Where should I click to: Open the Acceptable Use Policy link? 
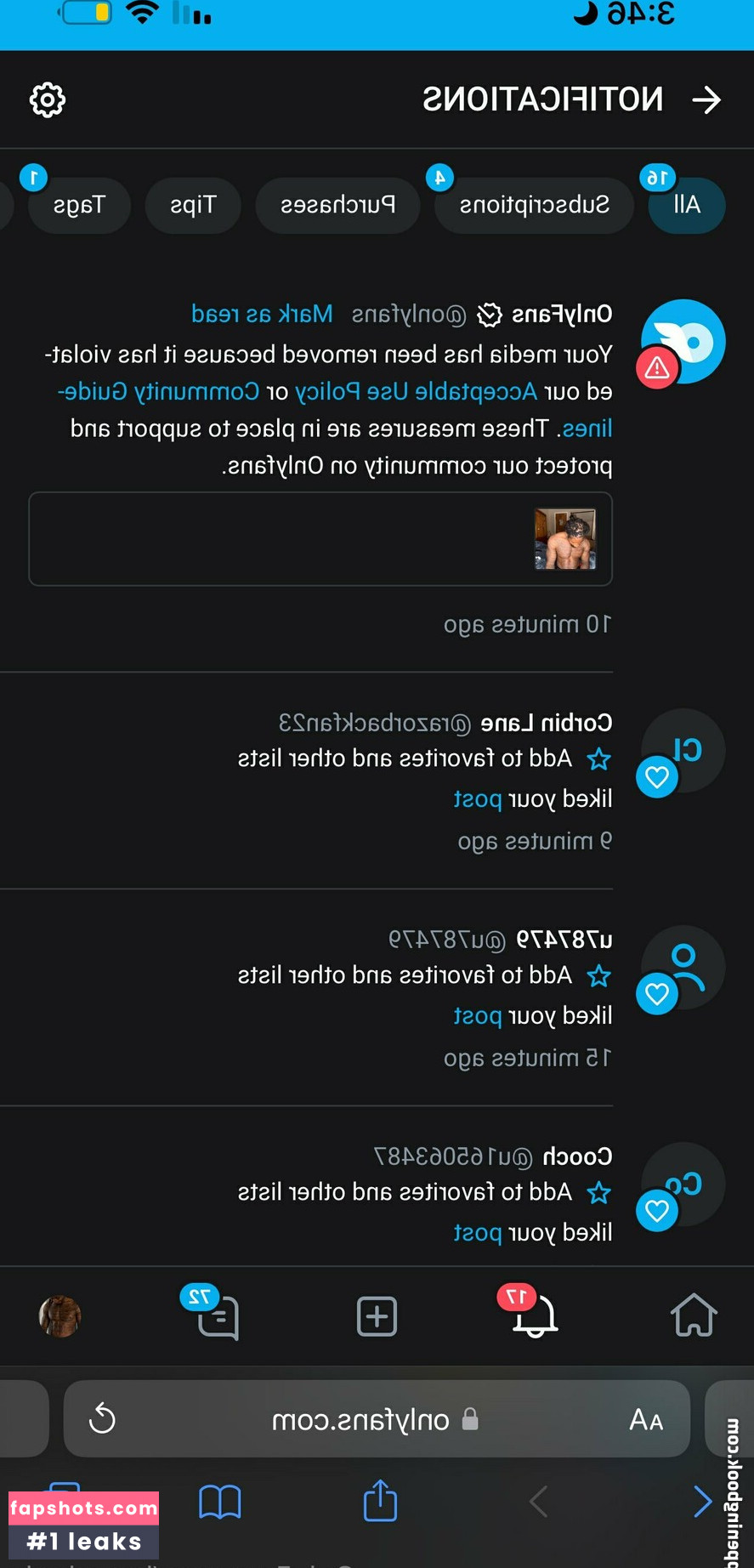point(417,392)
